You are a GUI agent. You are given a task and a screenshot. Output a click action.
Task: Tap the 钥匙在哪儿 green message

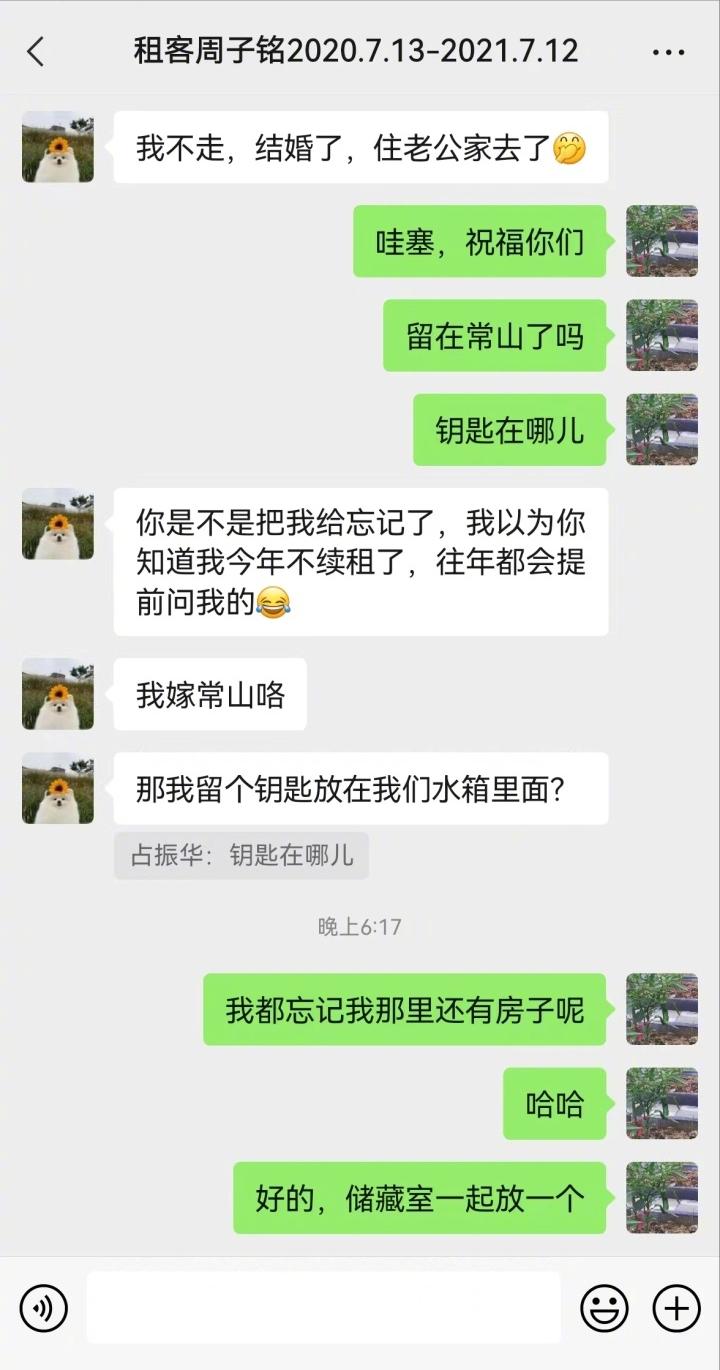(x=510, y=430)
